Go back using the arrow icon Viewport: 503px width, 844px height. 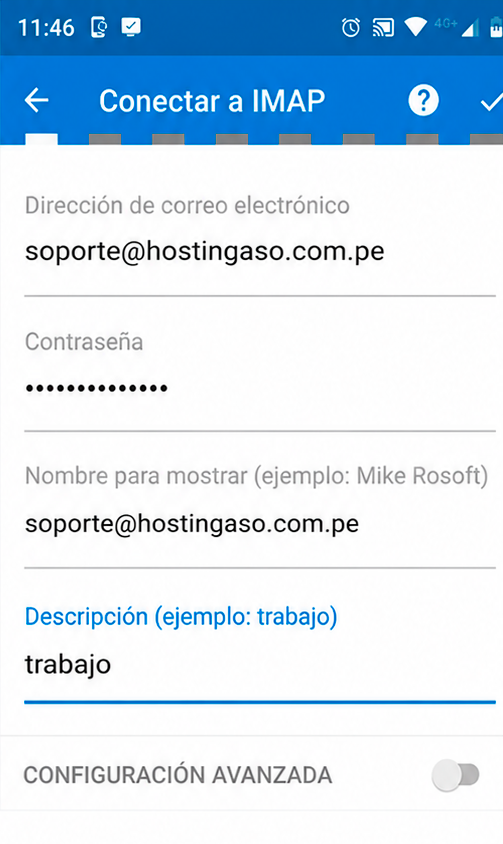click(x=37, y=101)
